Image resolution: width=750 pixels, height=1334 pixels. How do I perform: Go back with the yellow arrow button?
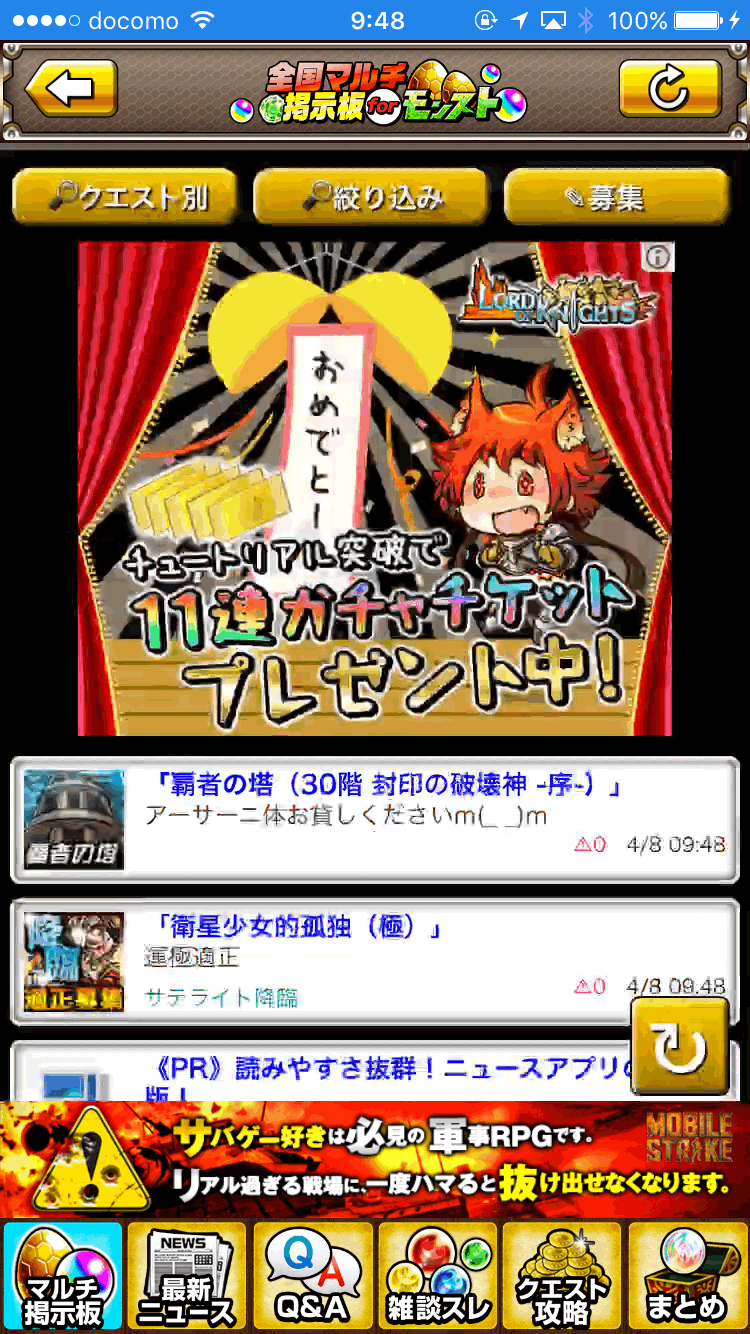[x=71, y=89]
